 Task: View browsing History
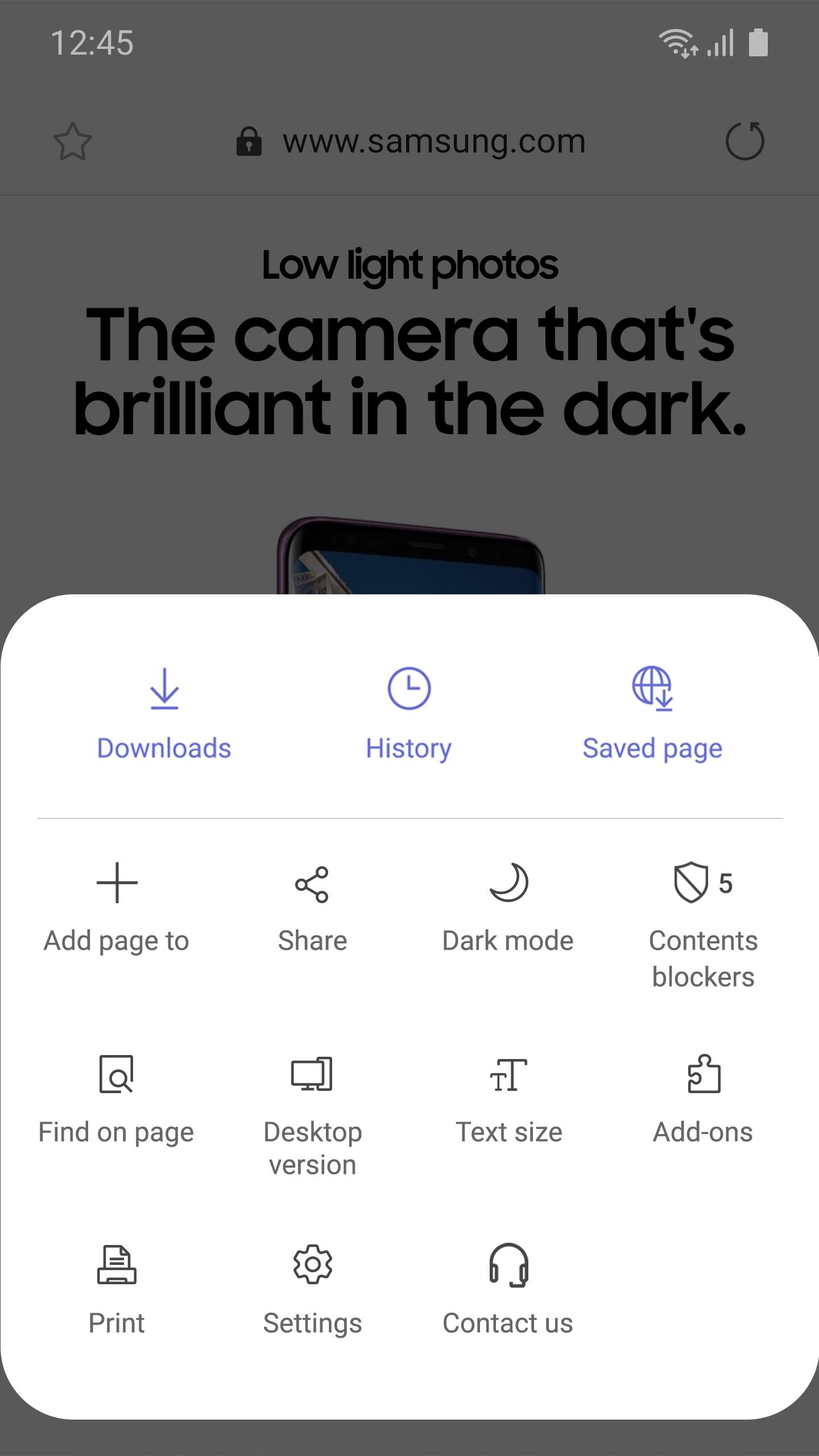click(408, 713)
